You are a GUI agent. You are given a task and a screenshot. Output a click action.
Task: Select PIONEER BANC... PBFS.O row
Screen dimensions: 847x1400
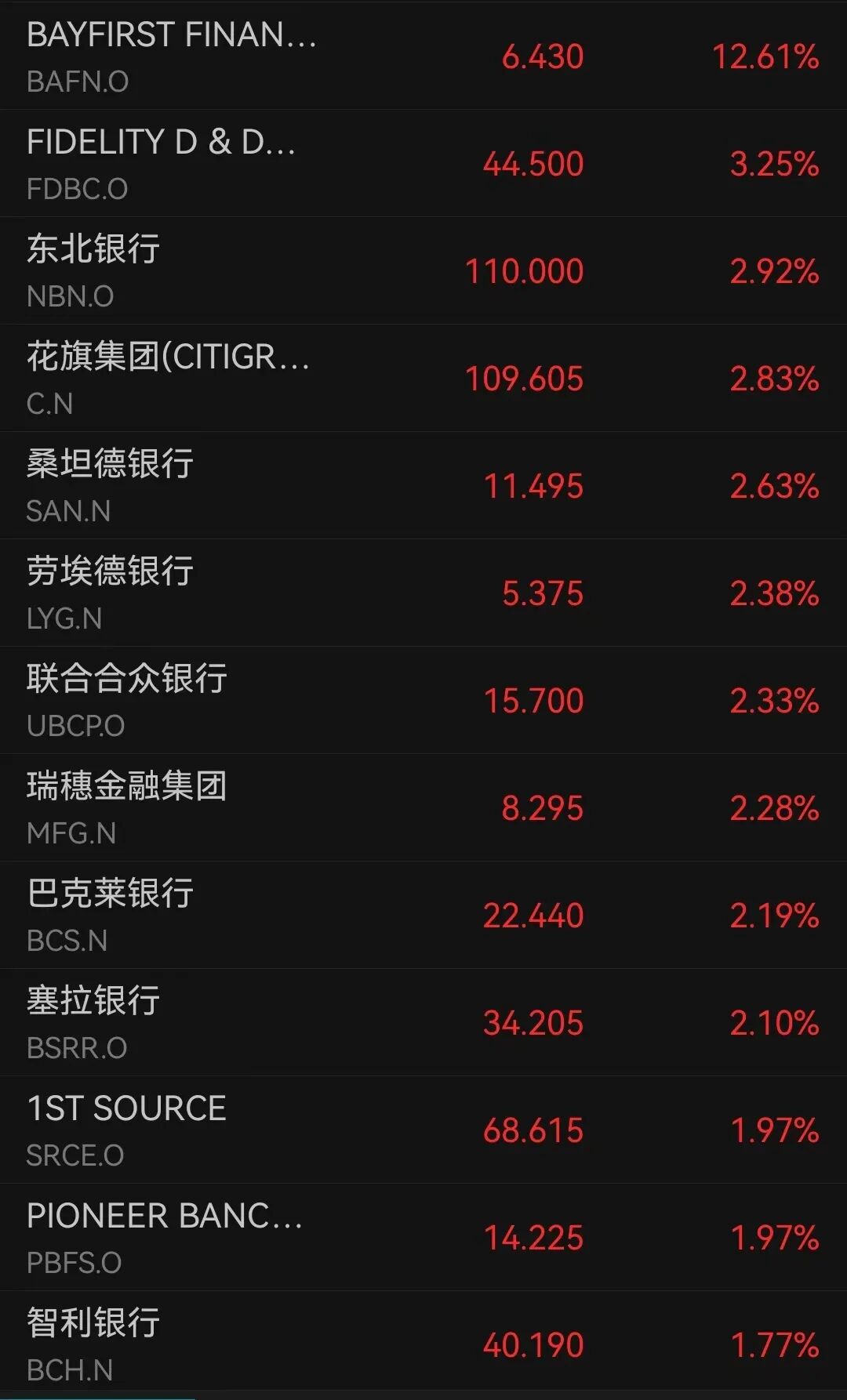click(423, 1237)
